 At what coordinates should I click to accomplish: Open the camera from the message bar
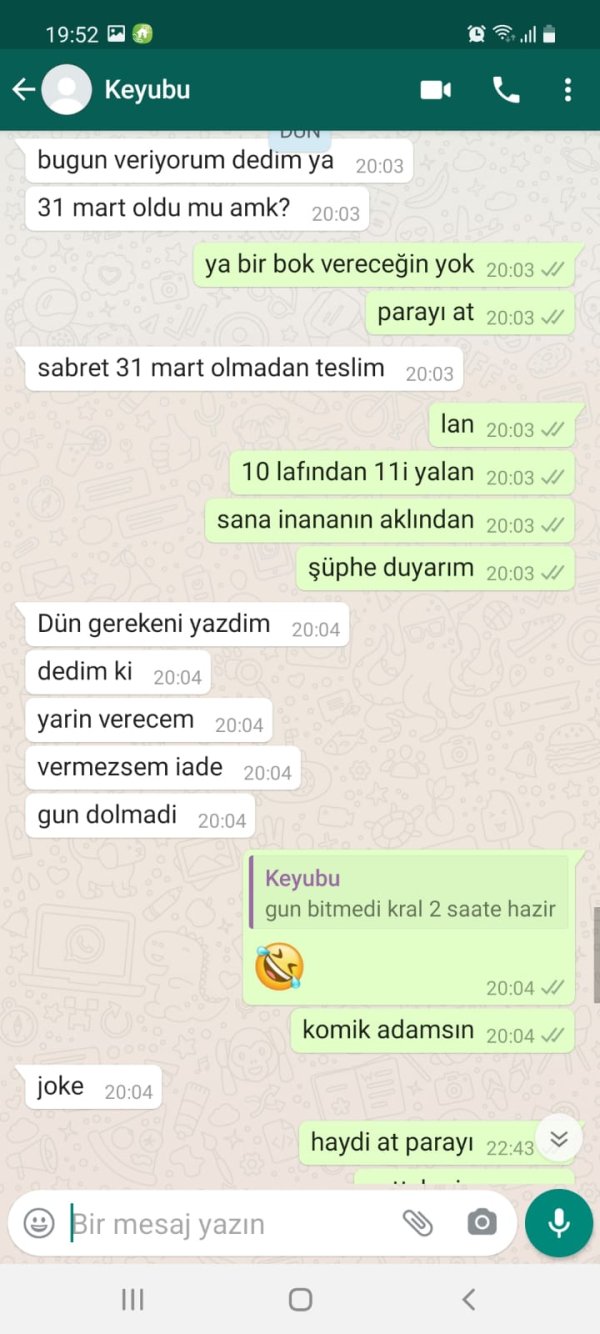coord(482,1222)
